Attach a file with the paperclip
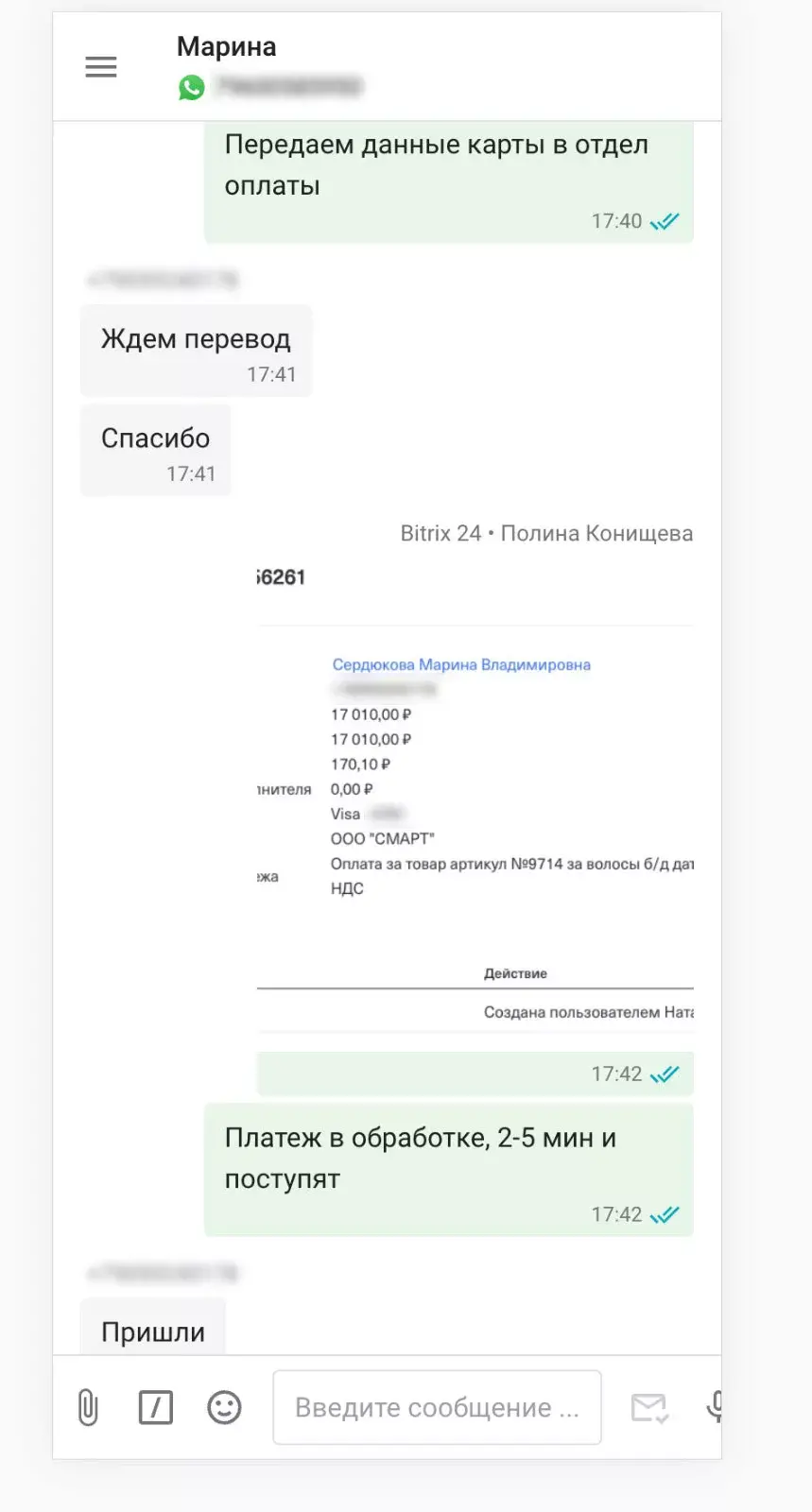This screenshot has width=812, height=1512. (88, 1407)
